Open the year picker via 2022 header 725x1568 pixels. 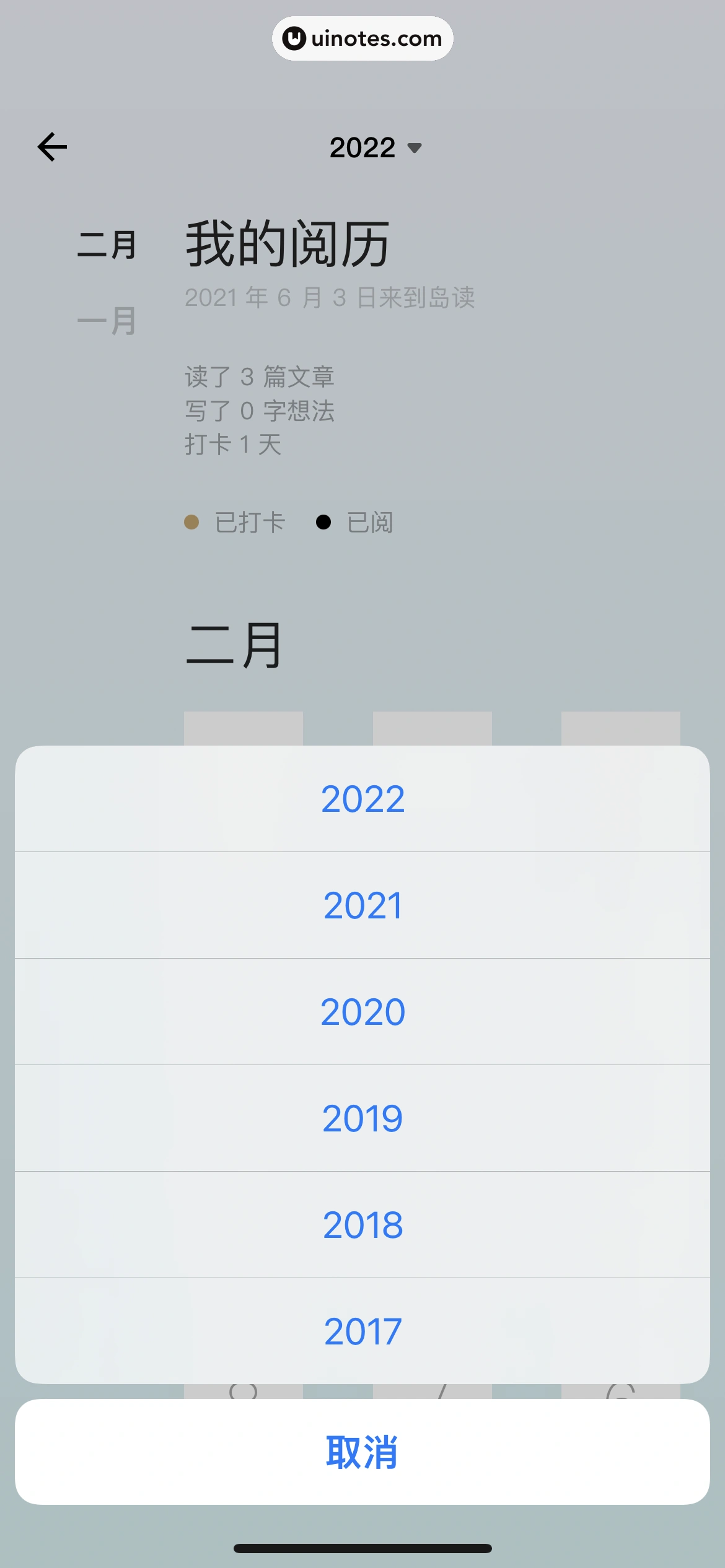pyautogui.click(x=362, y=147)
